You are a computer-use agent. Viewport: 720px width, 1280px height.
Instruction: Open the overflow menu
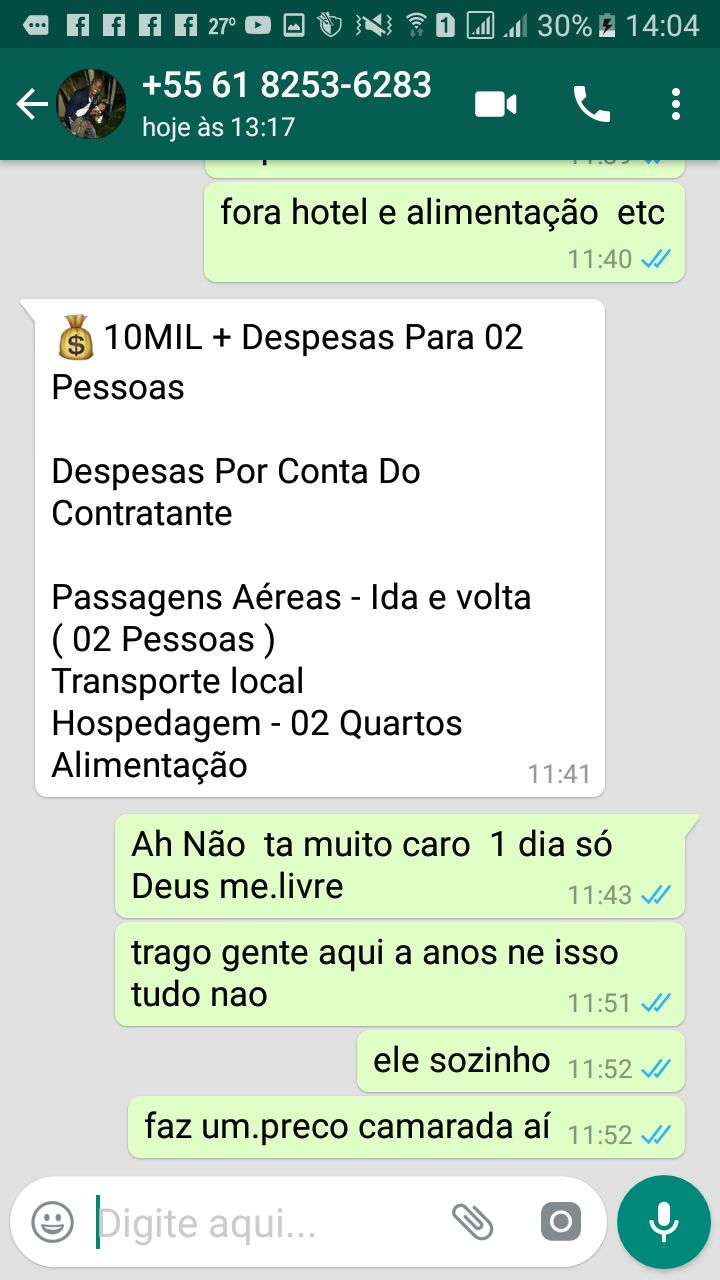pos(676,104)
